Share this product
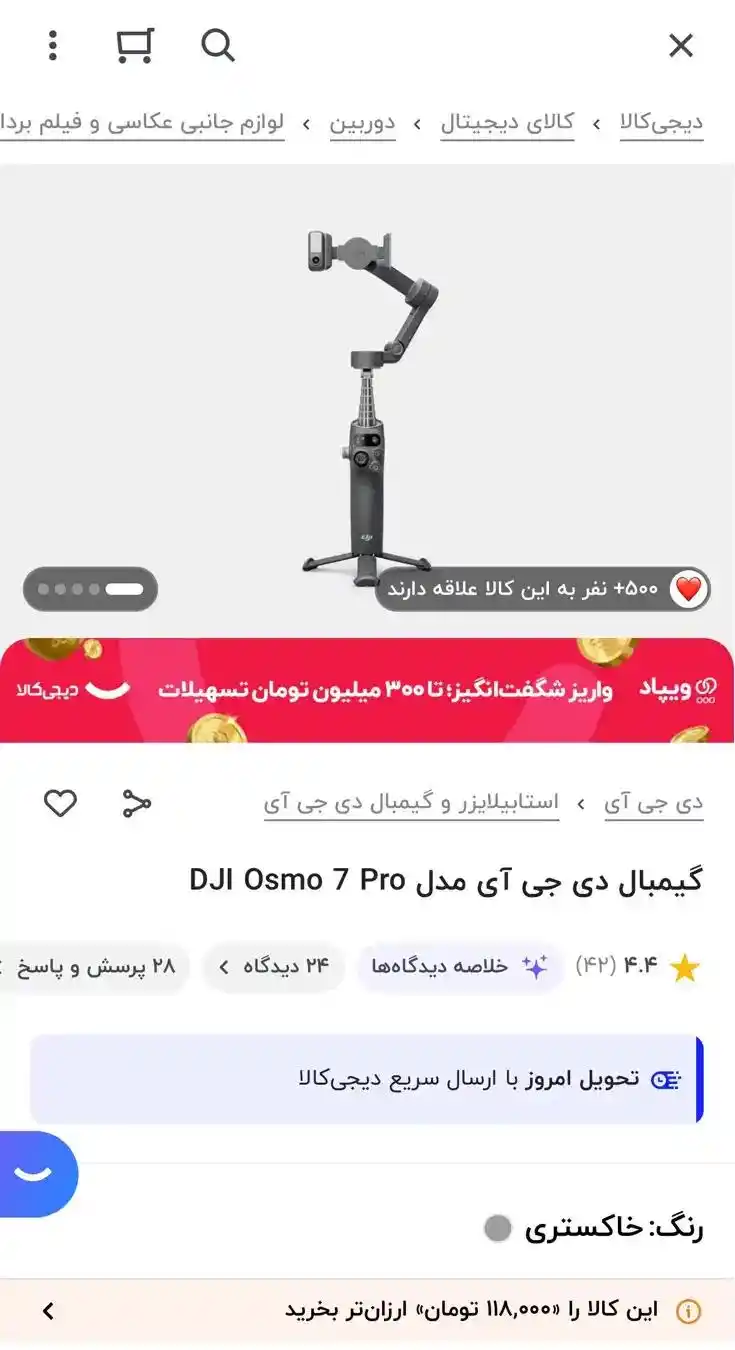Viewport: 735px width, 1350px height. click(x=136, y=803)
